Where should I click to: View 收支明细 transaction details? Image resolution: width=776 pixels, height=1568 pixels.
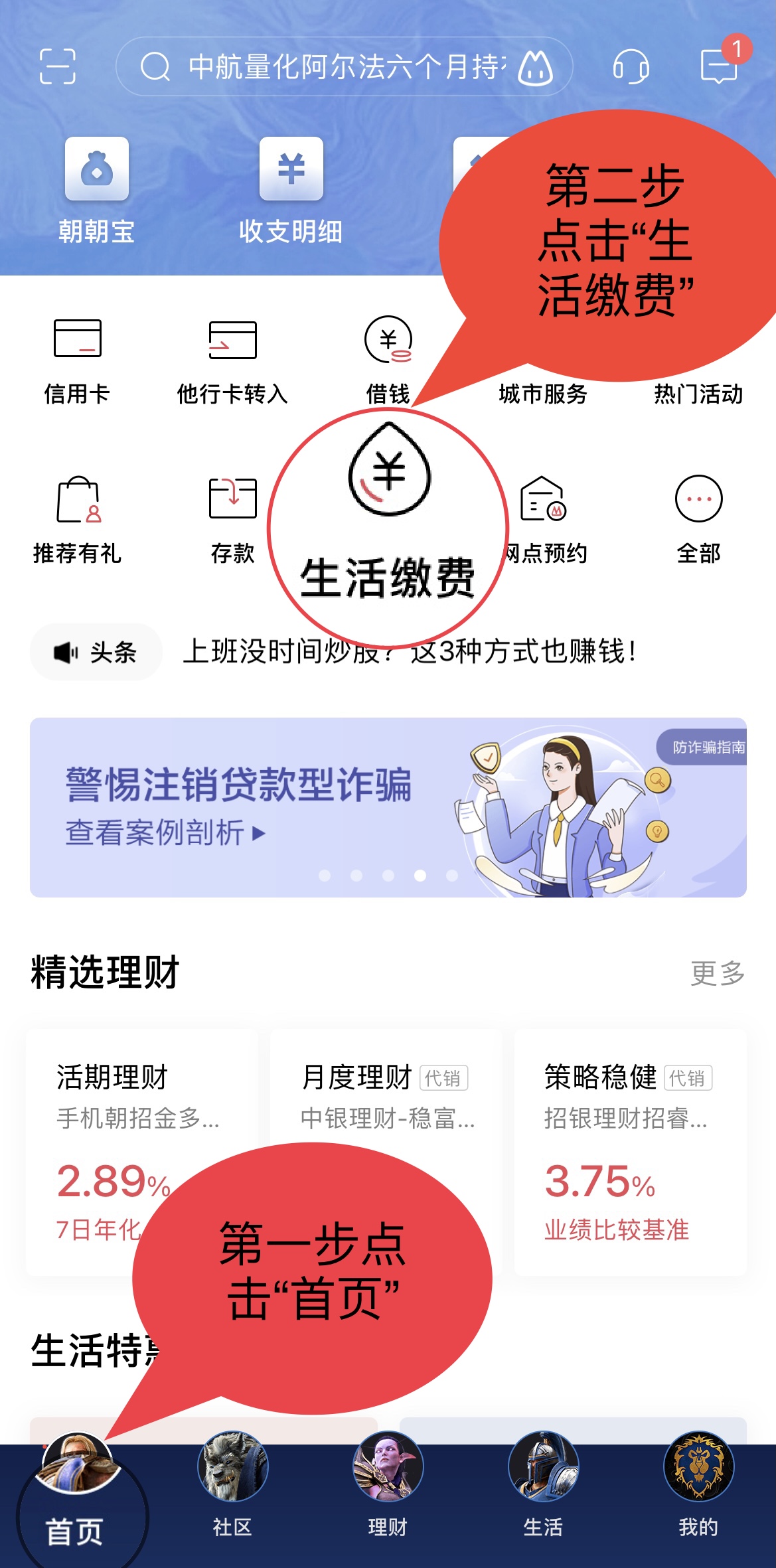(x=291, y=191)
